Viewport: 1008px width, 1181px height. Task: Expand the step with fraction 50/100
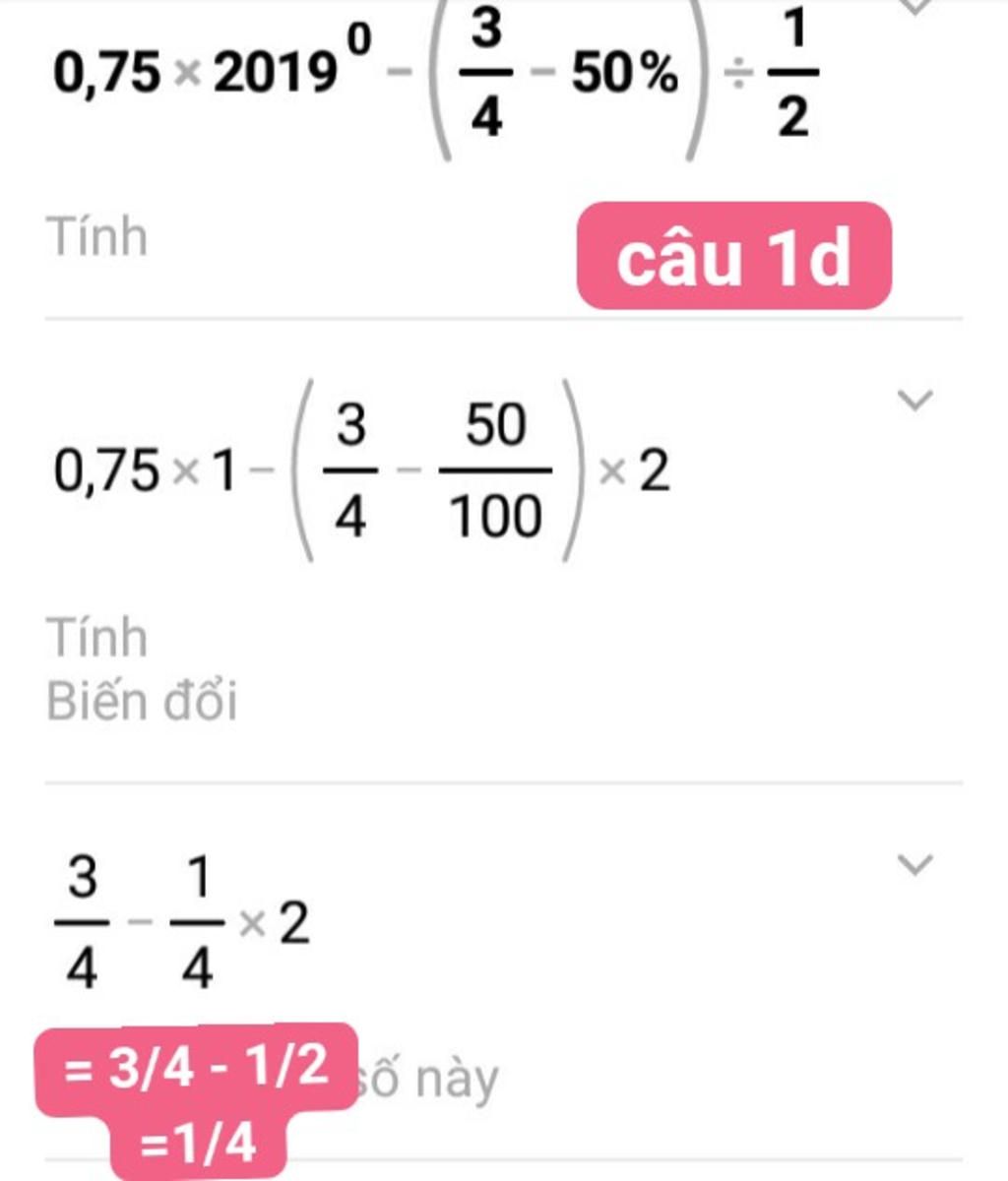pyautogui.click(x=915, y=401)
